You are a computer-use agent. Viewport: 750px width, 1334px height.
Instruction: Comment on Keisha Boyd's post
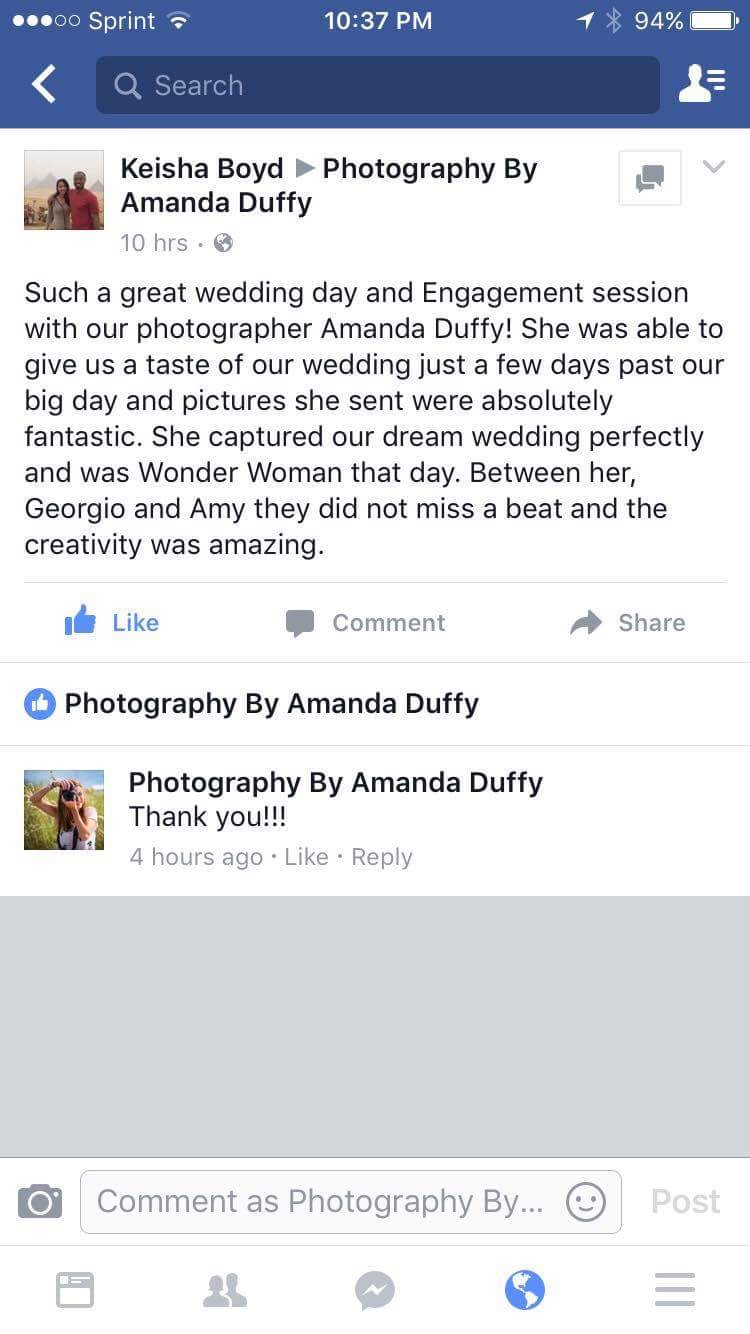(365, 622)
